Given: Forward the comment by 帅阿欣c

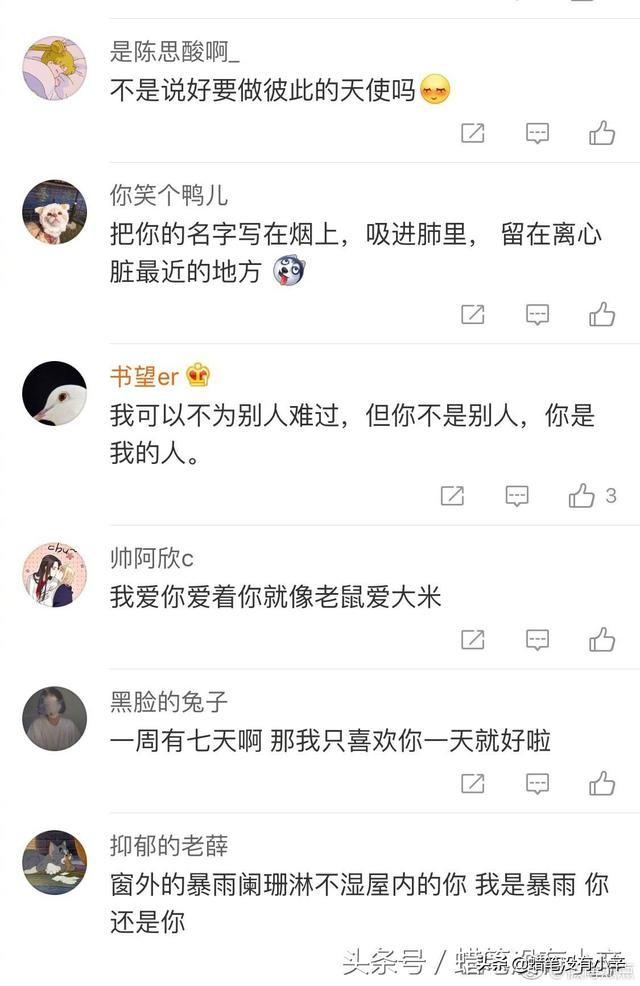Looking at the screenshot, I should 472,639.
